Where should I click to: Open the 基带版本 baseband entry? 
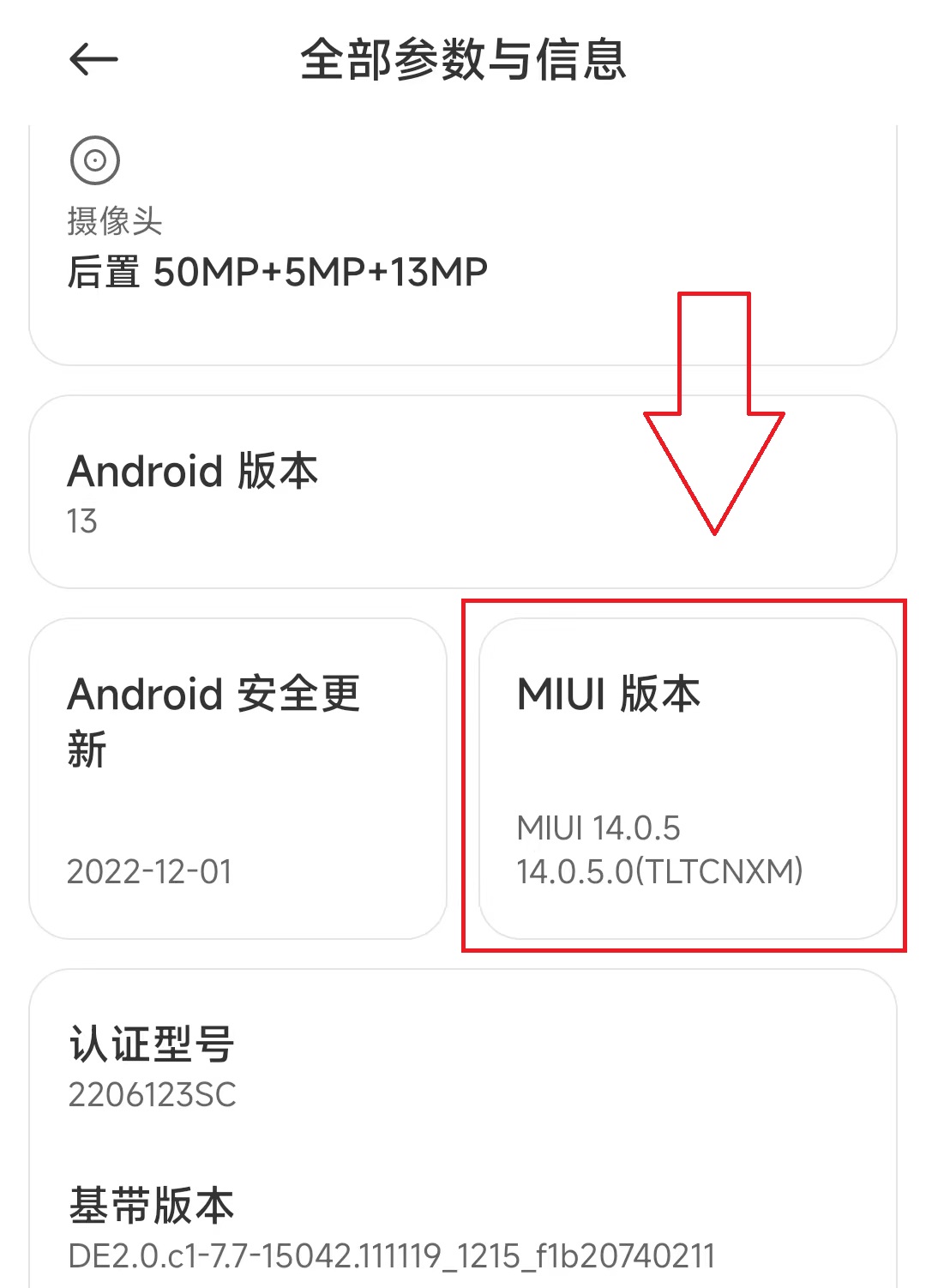click(x=152, y=1205)
